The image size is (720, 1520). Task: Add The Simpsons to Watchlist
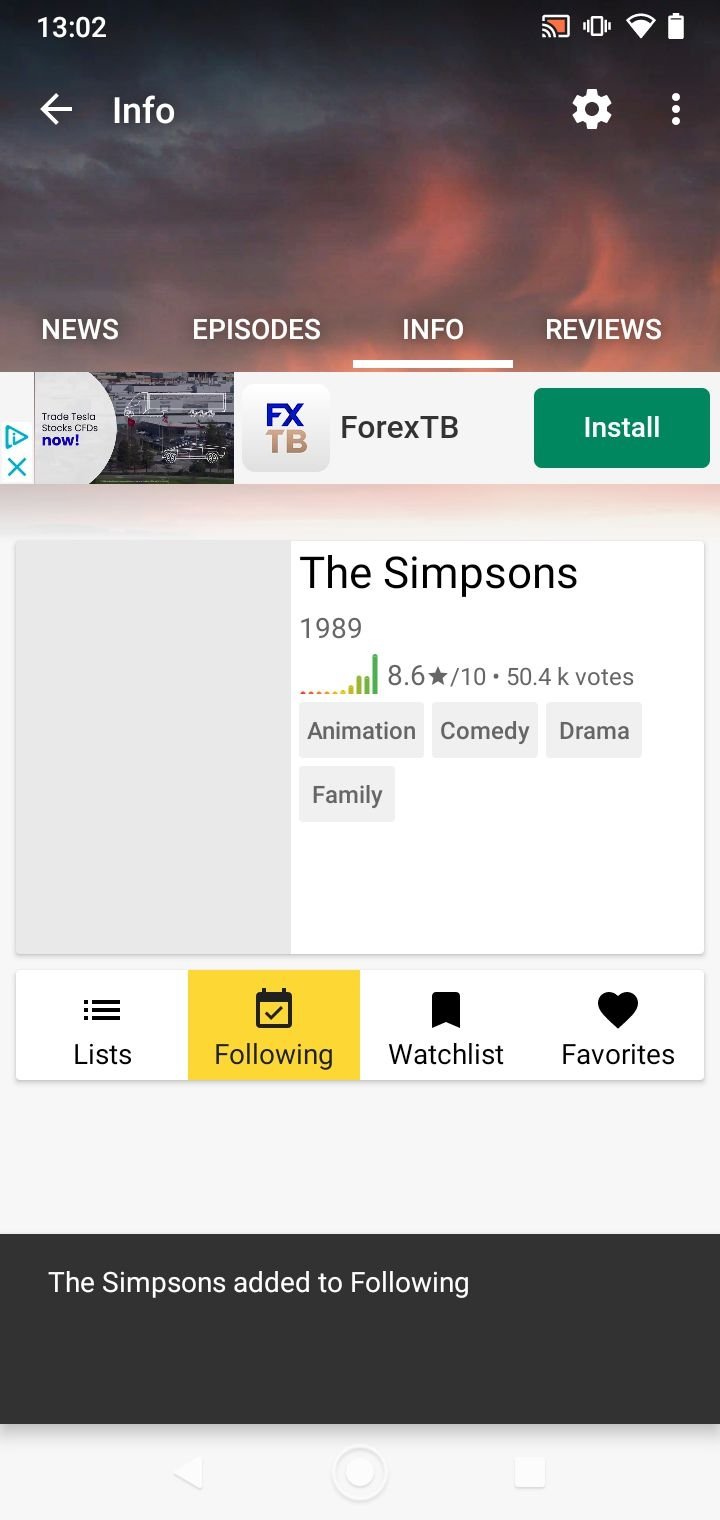tap(446, 1026)
